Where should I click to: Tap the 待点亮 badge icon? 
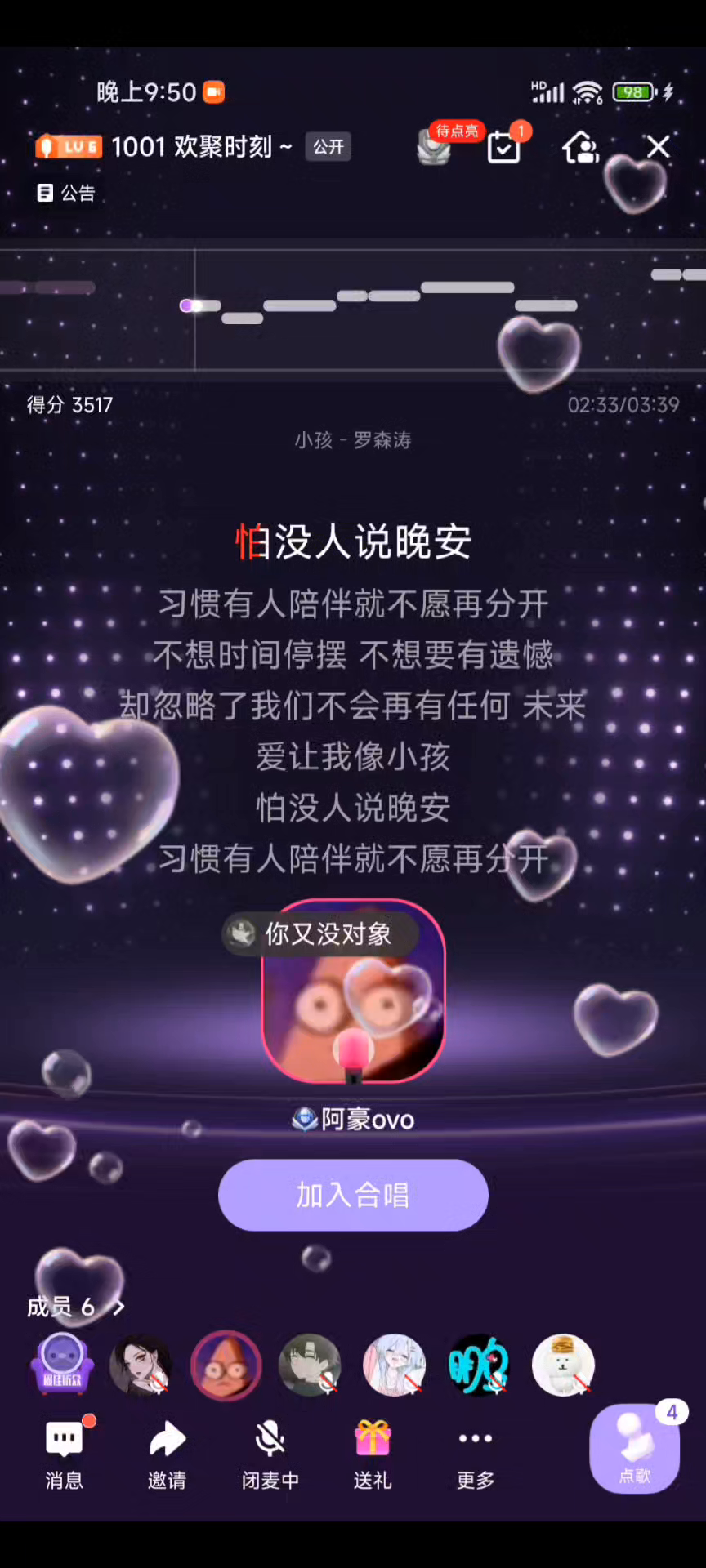pyautogui.click(x=436, y=145)
